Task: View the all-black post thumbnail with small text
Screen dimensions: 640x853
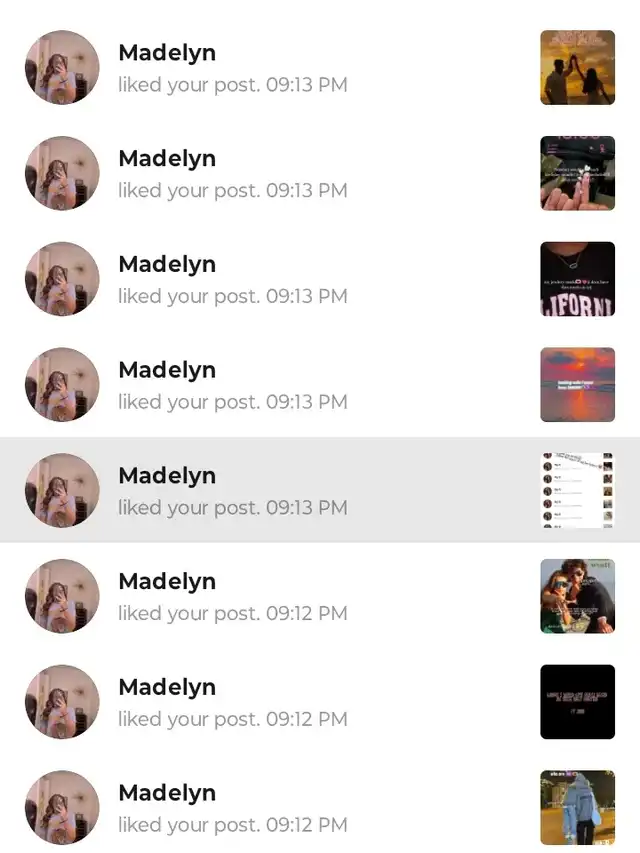Action: (x=577, y=702)
